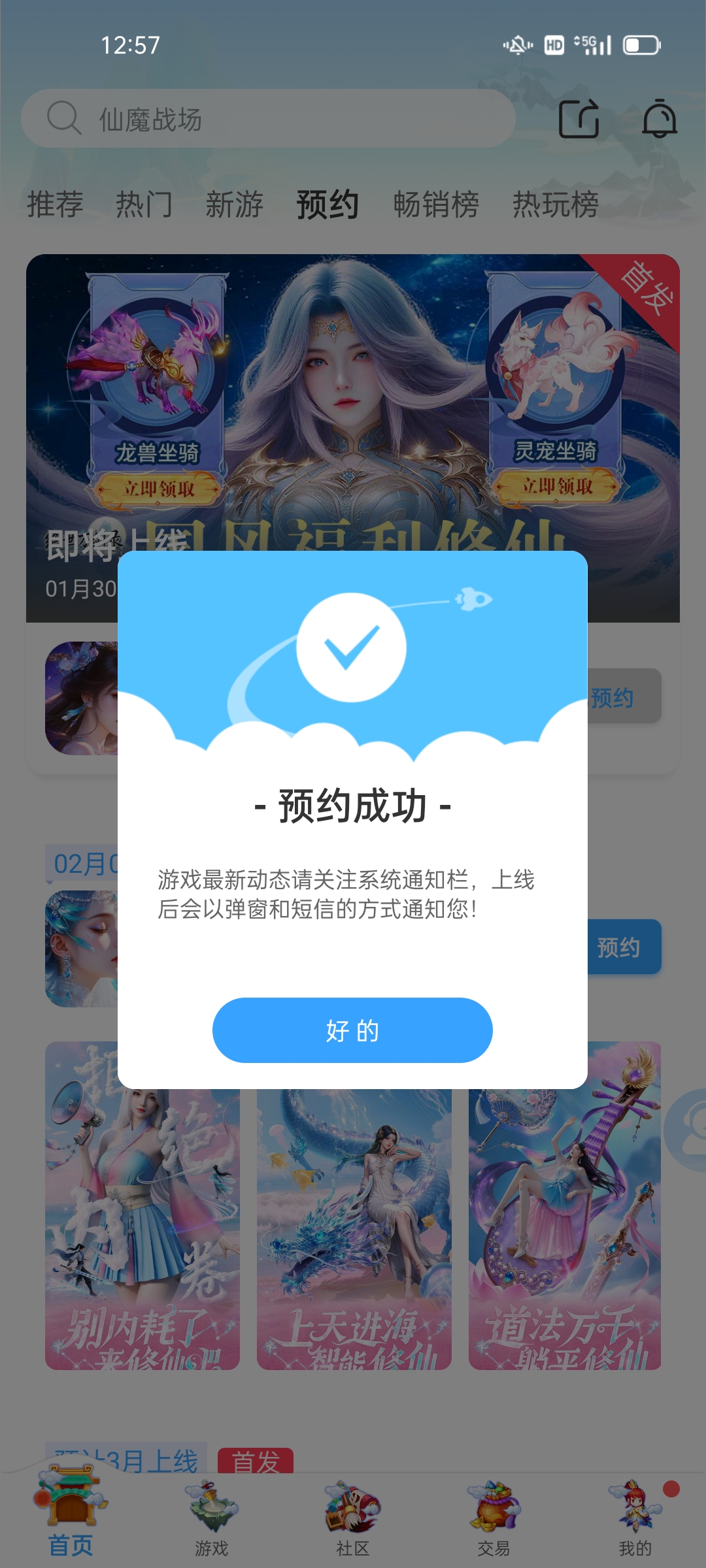Open the 社区 bottom tab

[353, 1516]
